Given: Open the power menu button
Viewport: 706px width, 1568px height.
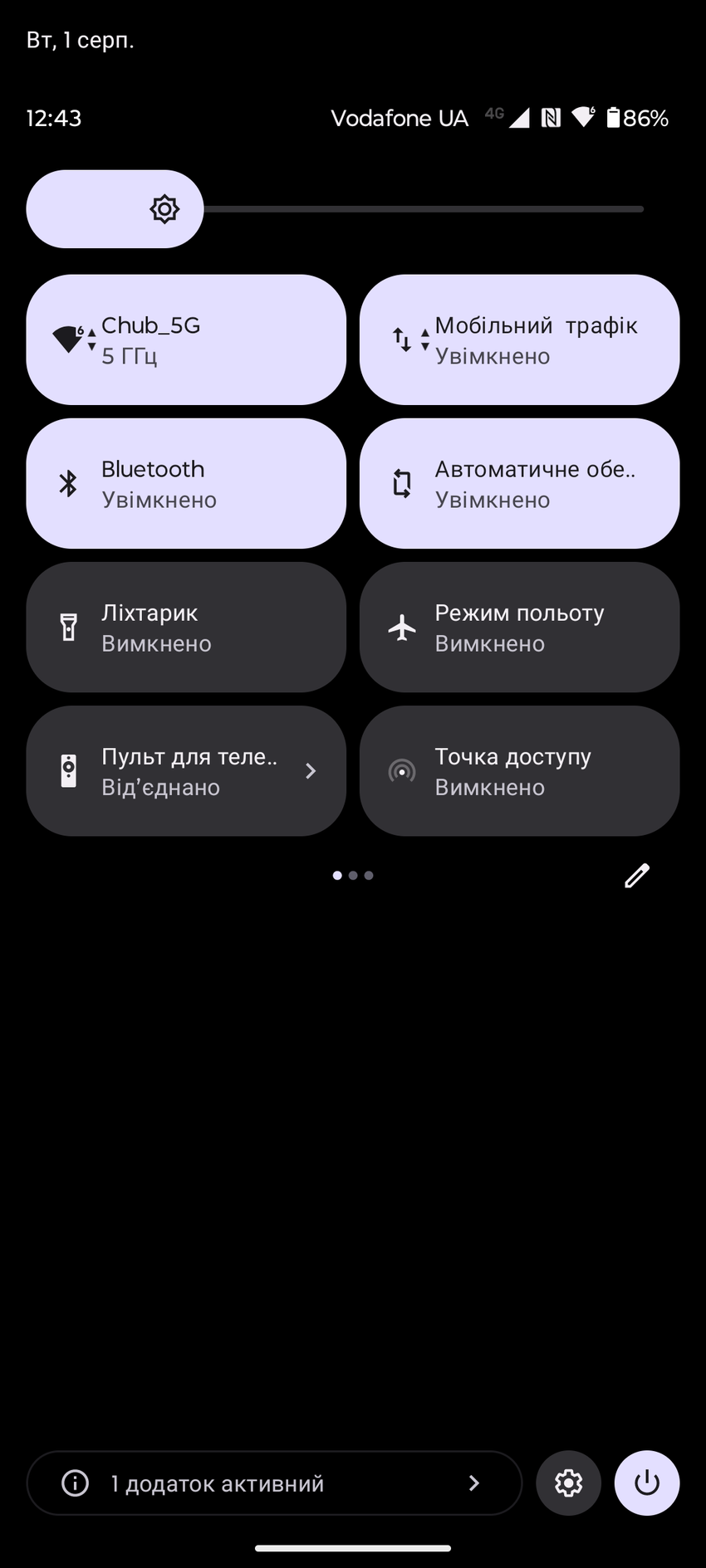Looking at the screenshot, I should (x=646, y=1483).
